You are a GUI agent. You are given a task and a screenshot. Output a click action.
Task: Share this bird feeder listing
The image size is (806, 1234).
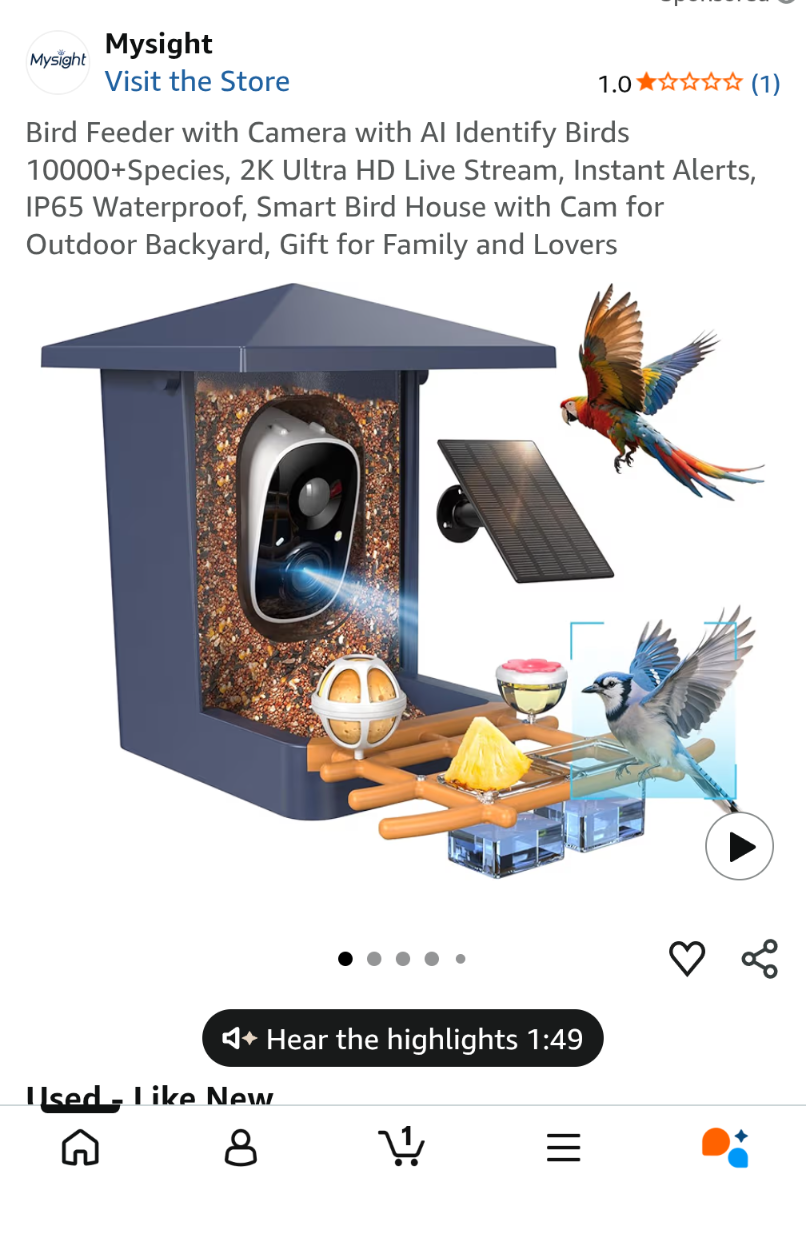click(759, 958)
